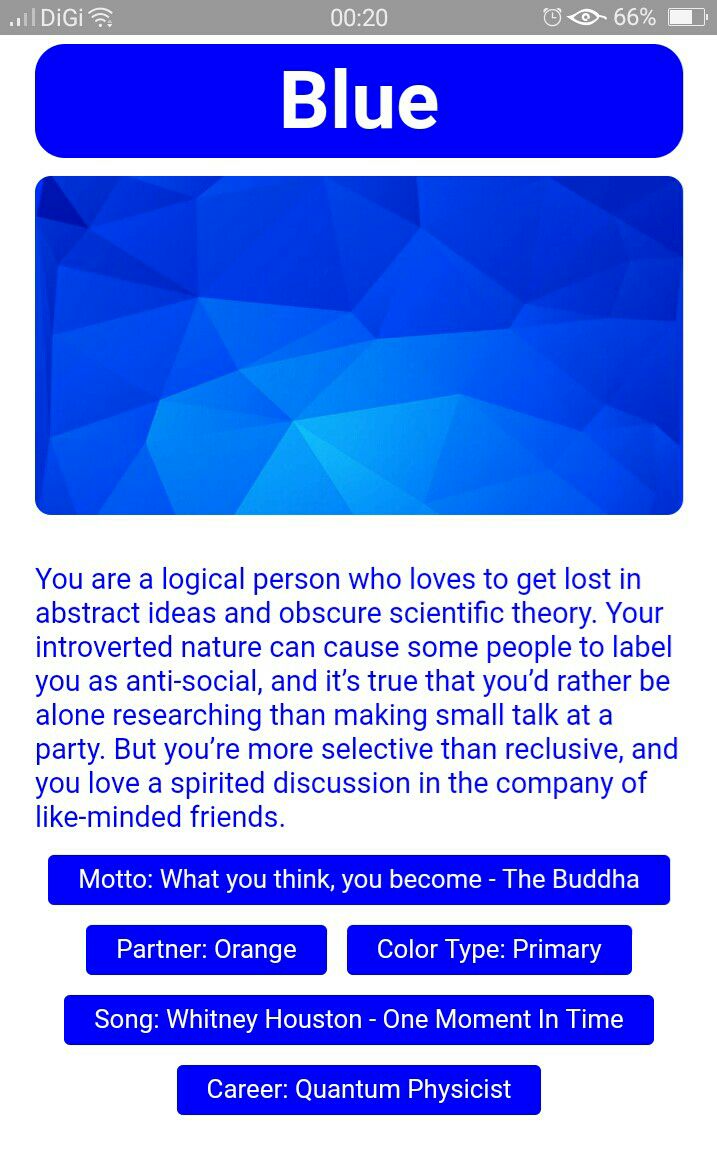Tap the Motto: What you think chip

point(358,880)
